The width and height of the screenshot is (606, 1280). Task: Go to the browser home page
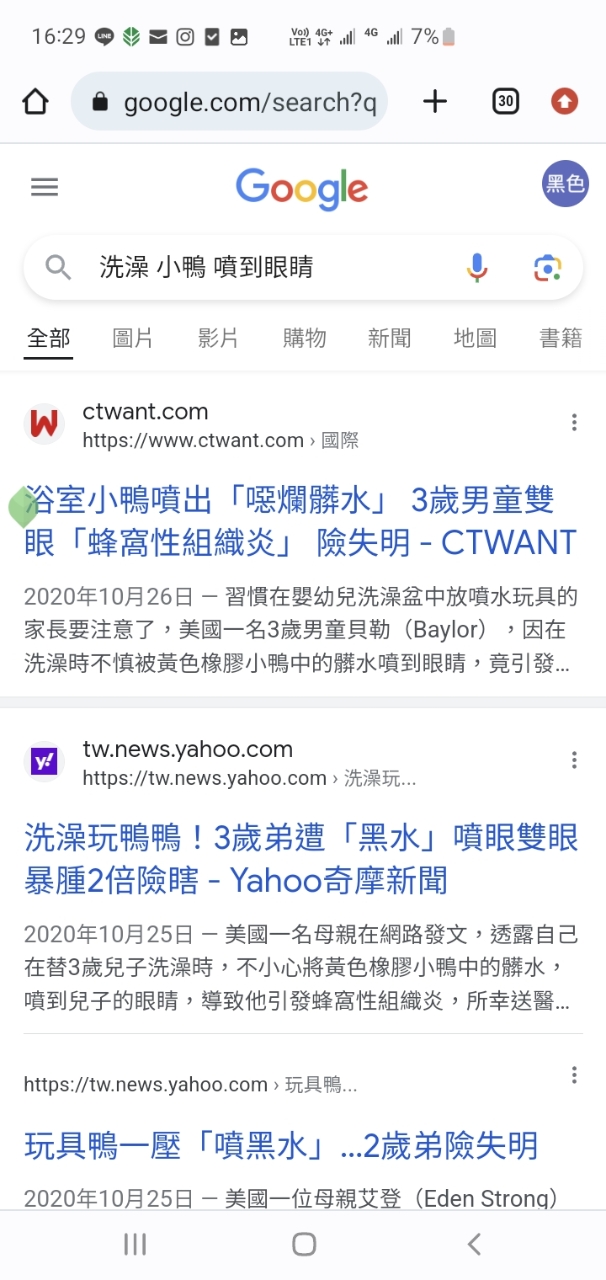pos(35,101)
